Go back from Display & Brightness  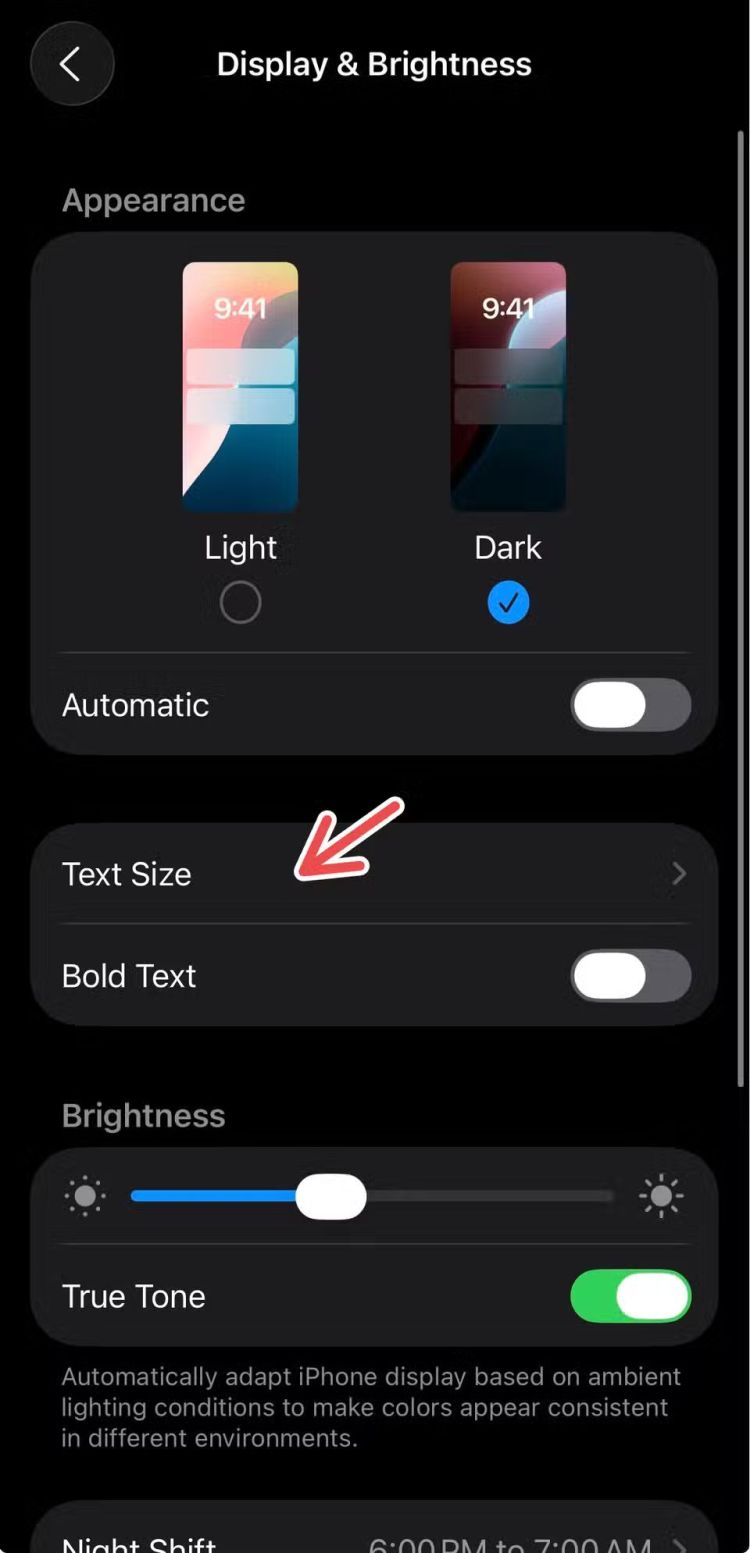(x=71, y=65)
